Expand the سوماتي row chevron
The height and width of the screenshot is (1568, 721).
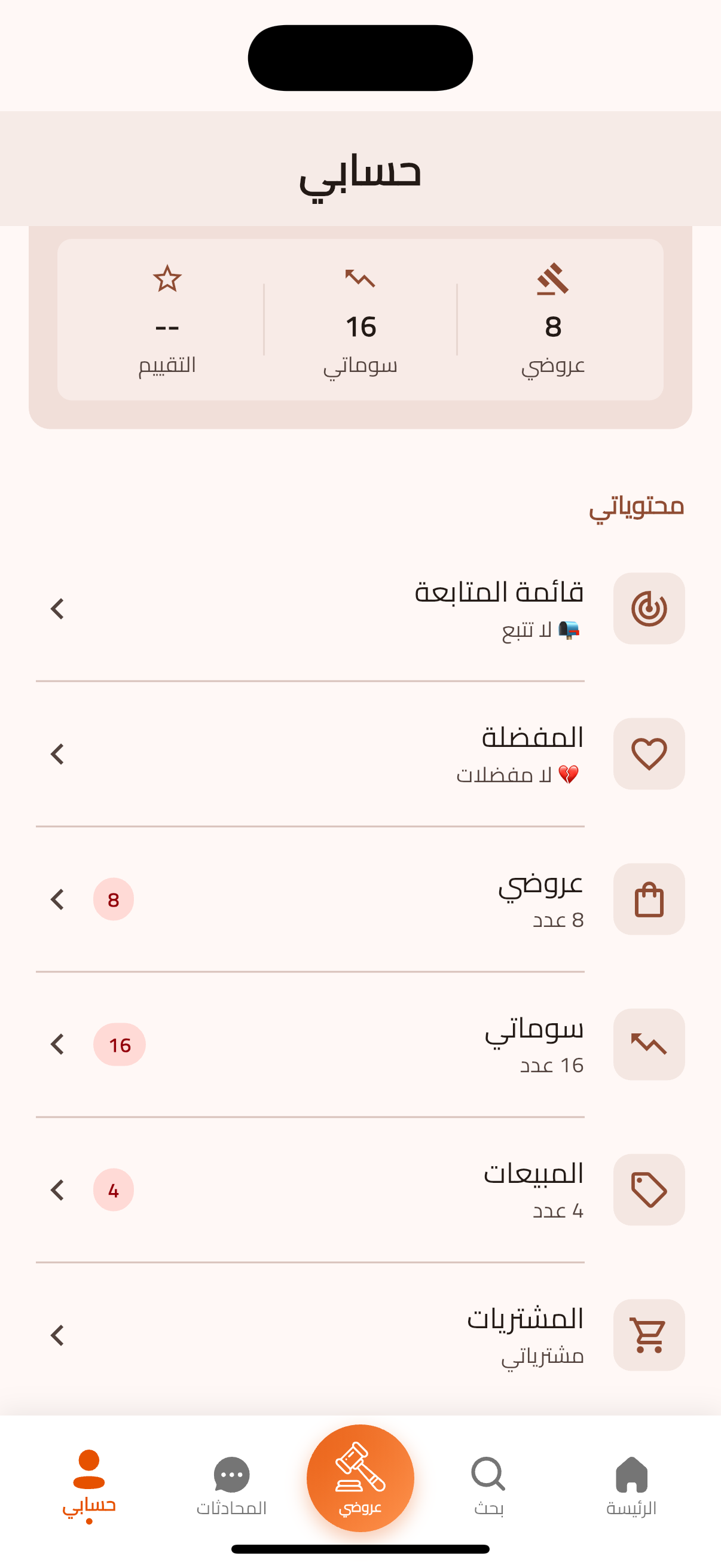click(x=58, y=1045)
